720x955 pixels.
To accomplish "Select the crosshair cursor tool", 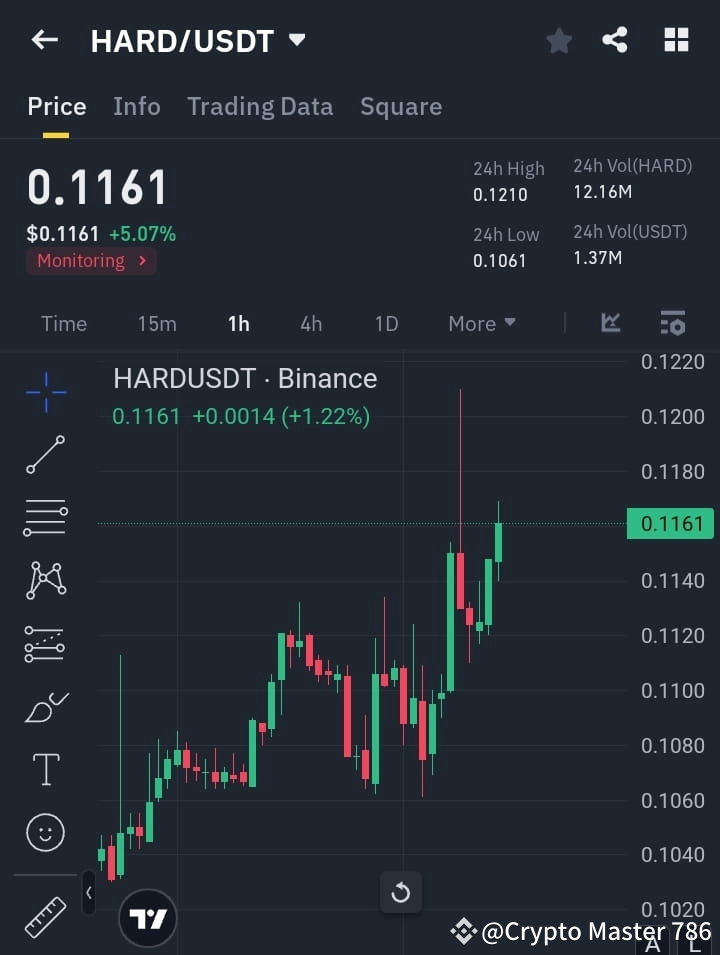I will [x=44, y=392].
